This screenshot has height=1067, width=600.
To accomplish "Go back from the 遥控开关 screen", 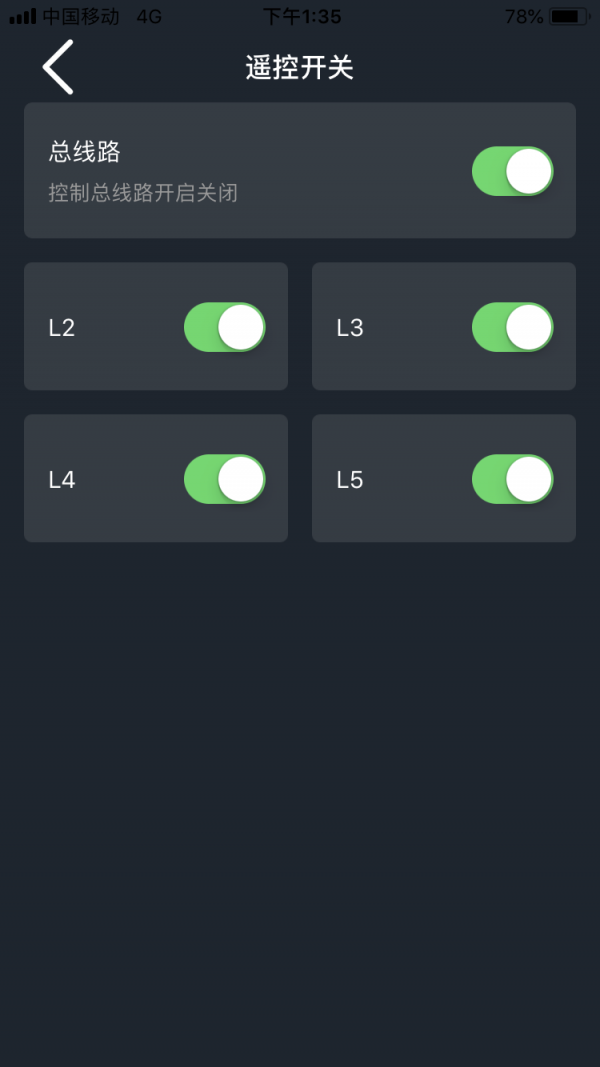I will (58, 67).
